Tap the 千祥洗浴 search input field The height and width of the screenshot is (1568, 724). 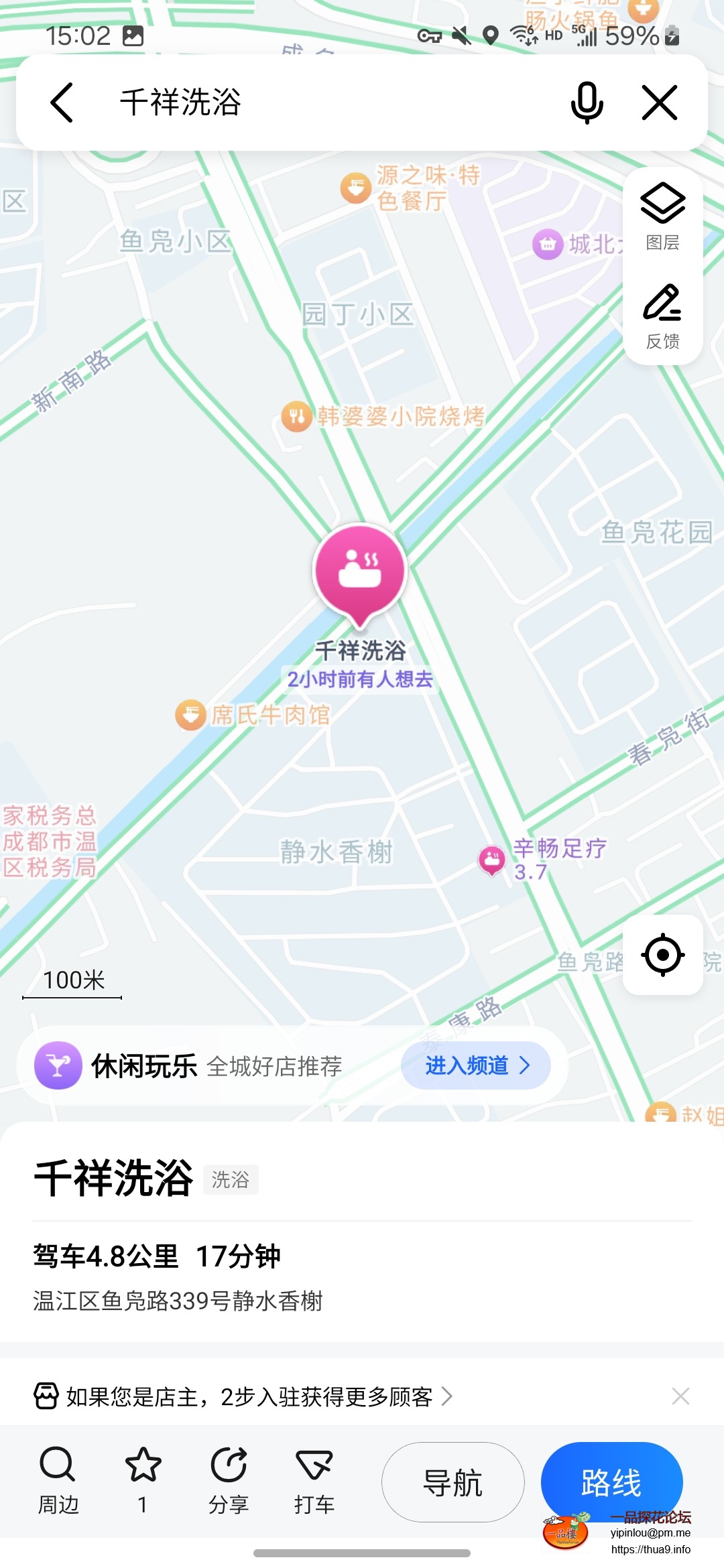click(268, 103)
